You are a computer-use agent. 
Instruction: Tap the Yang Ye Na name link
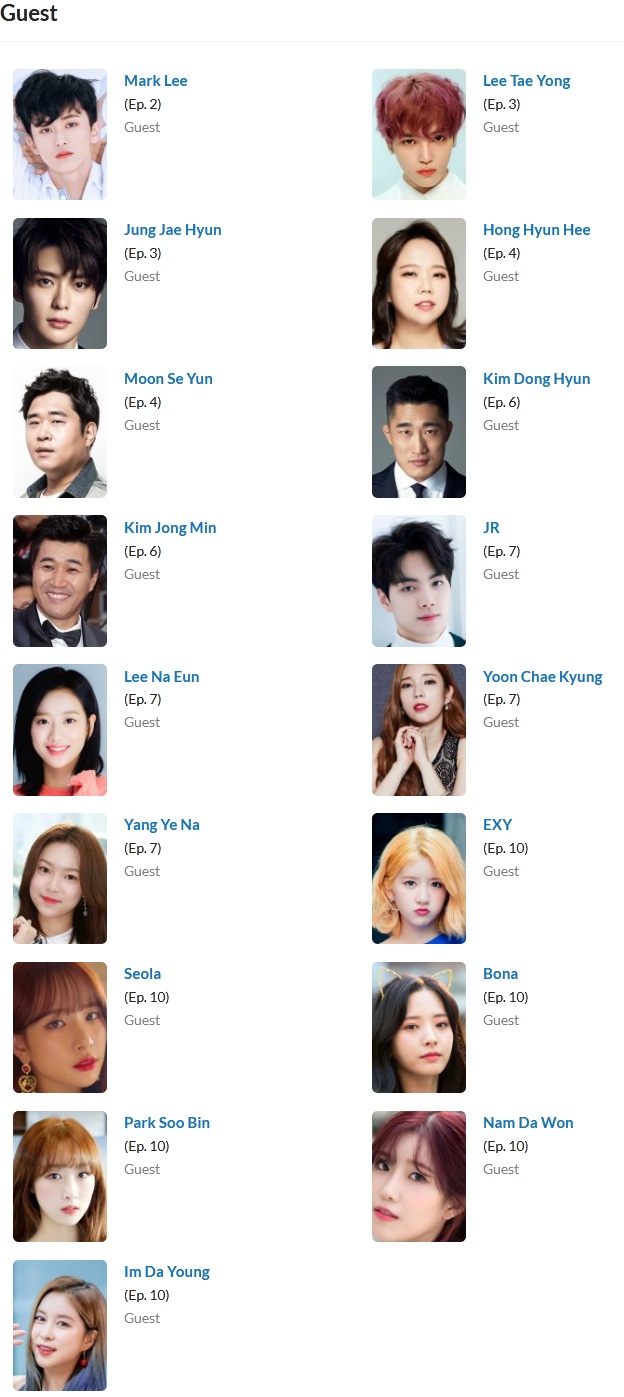click(161, 825)
